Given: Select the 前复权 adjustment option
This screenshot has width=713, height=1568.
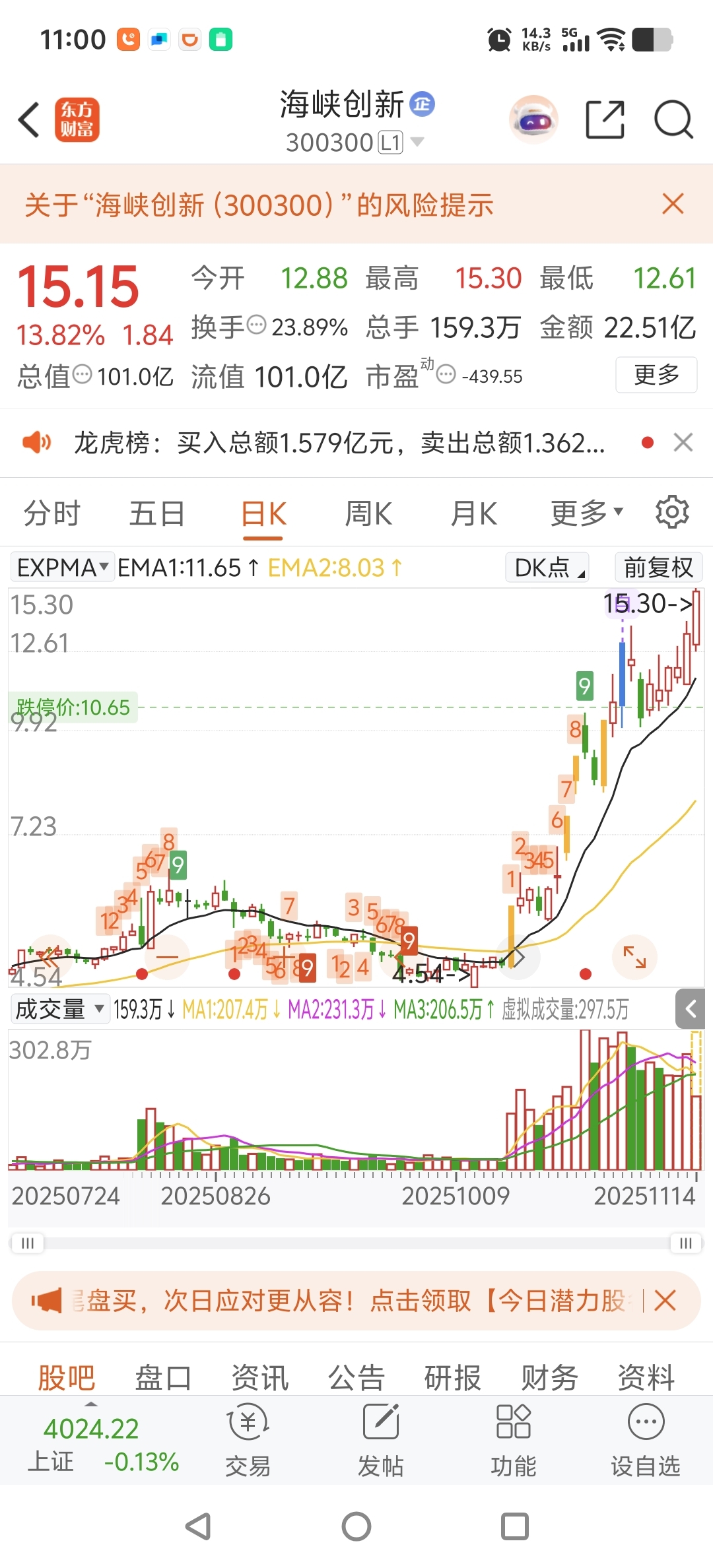Looking at the screenshot, I should 658,568.
